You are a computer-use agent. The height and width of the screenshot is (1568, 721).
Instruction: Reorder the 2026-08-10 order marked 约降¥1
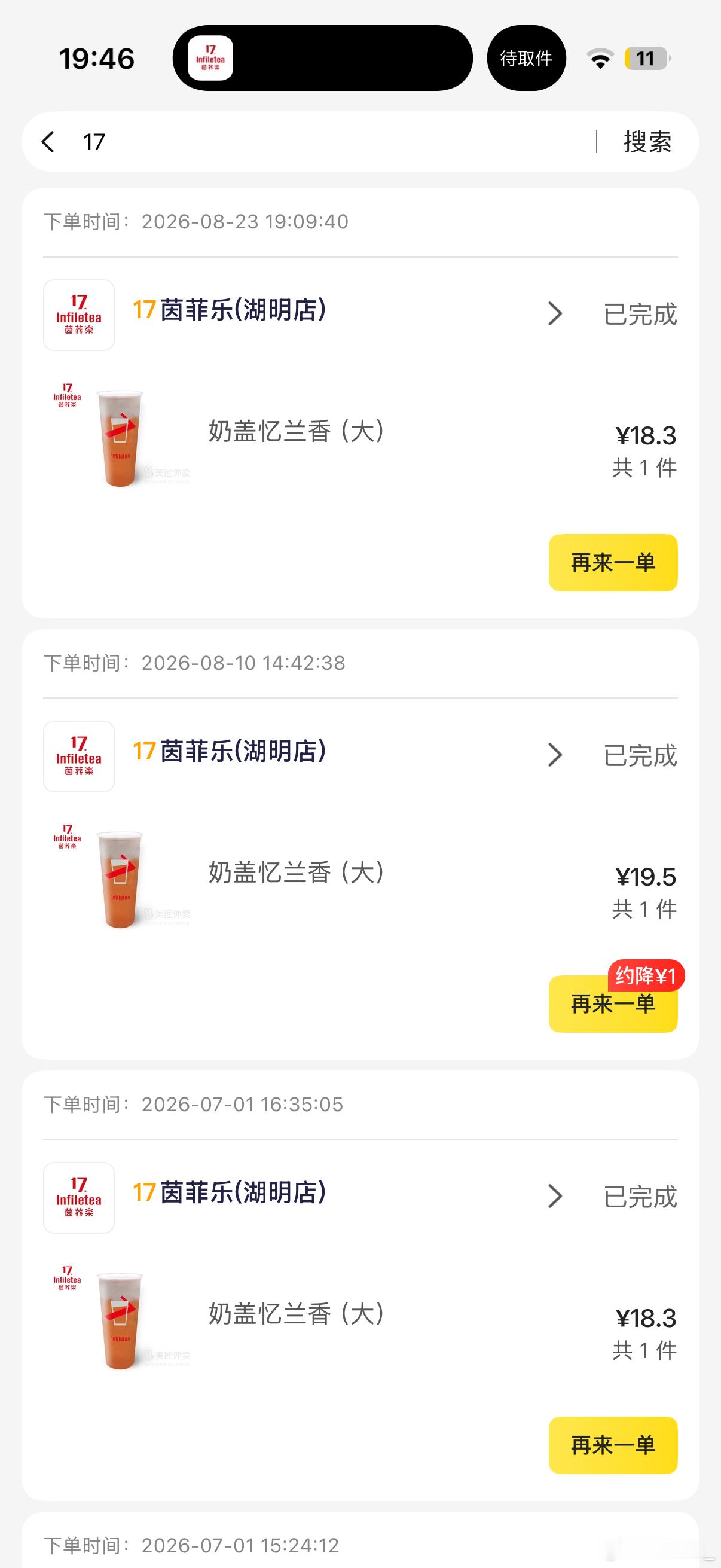pyautogui.click(x=613, y=1003)
